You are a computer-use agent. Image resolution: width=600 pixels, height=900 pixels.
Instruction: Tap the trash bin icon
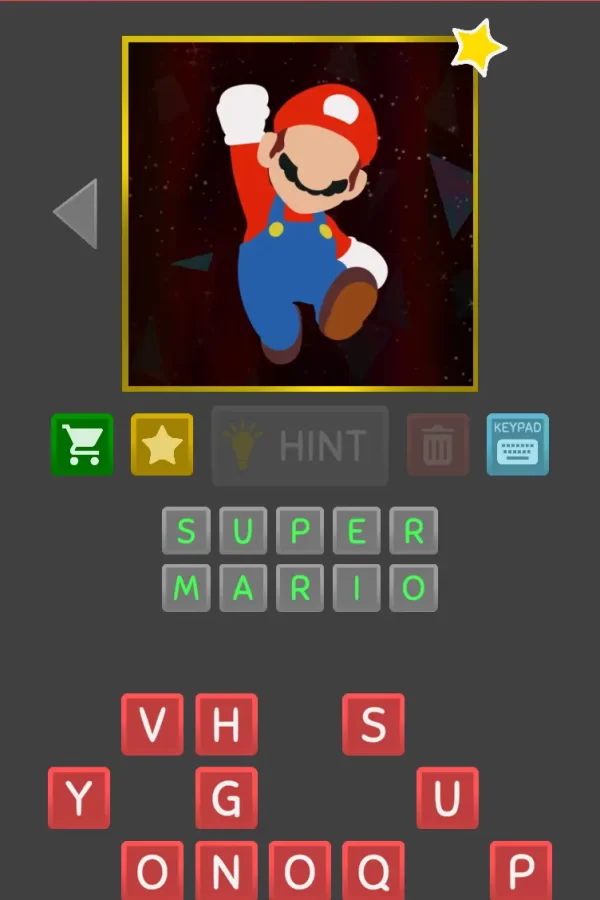click(437, 444)
